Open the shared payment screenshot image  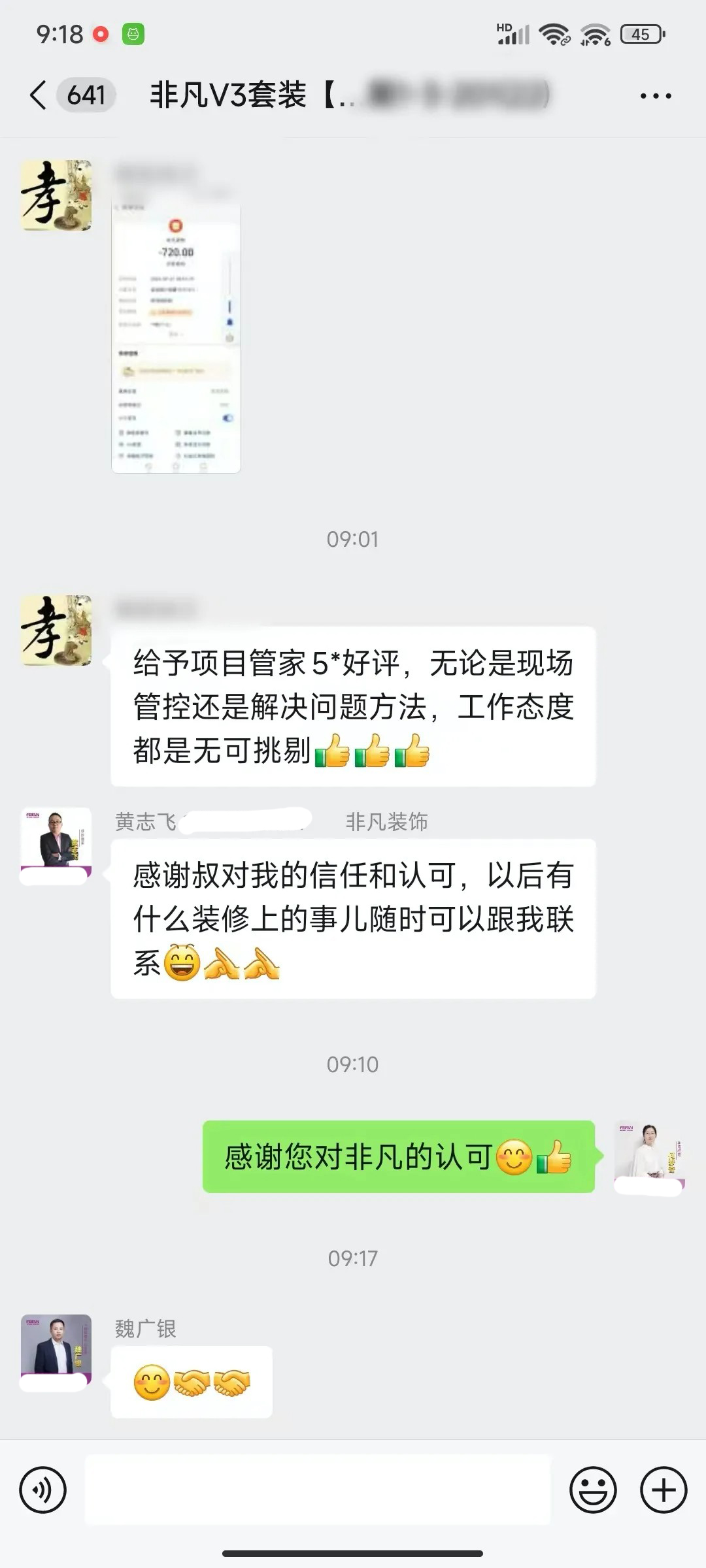pos(176,338)
